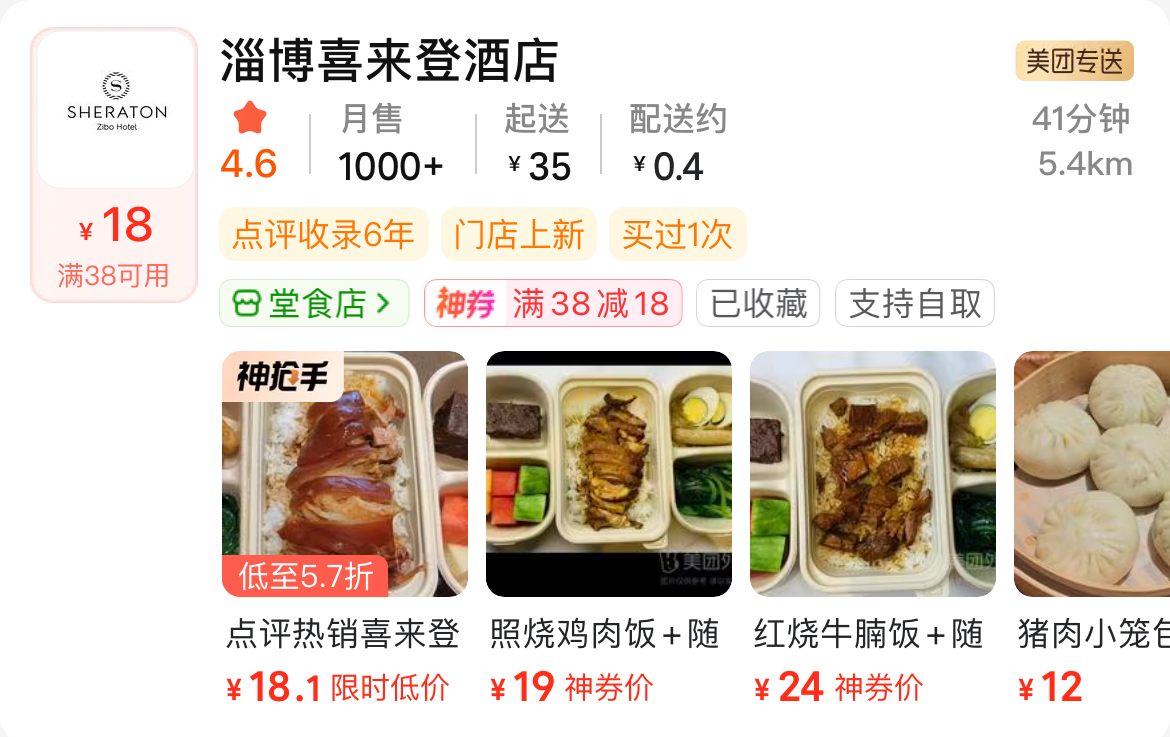
Task: Open the 照烧鸡肉饭 dish card
Action: [608, 474]
